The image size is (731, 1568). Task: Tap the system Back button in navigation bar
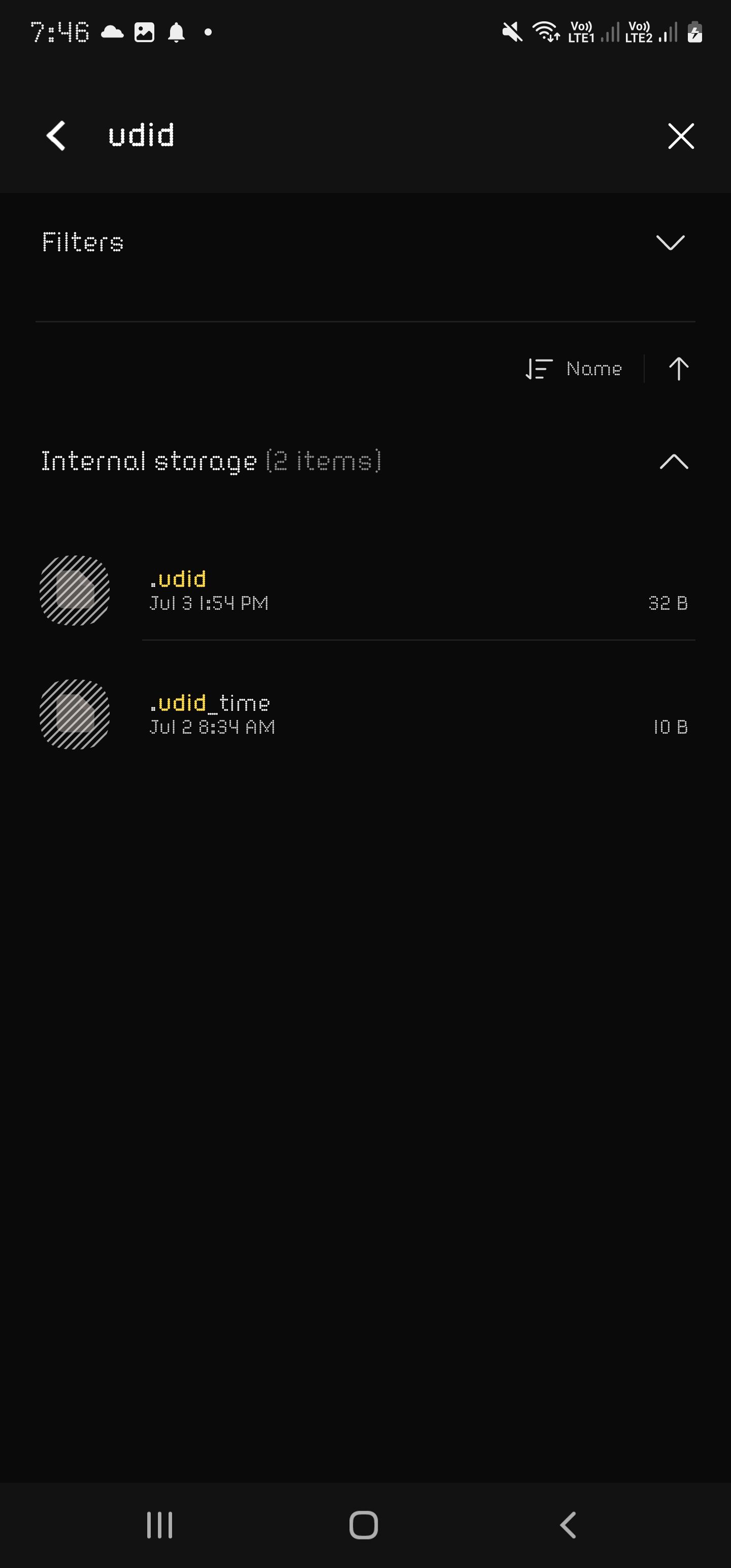[569, 1524]
